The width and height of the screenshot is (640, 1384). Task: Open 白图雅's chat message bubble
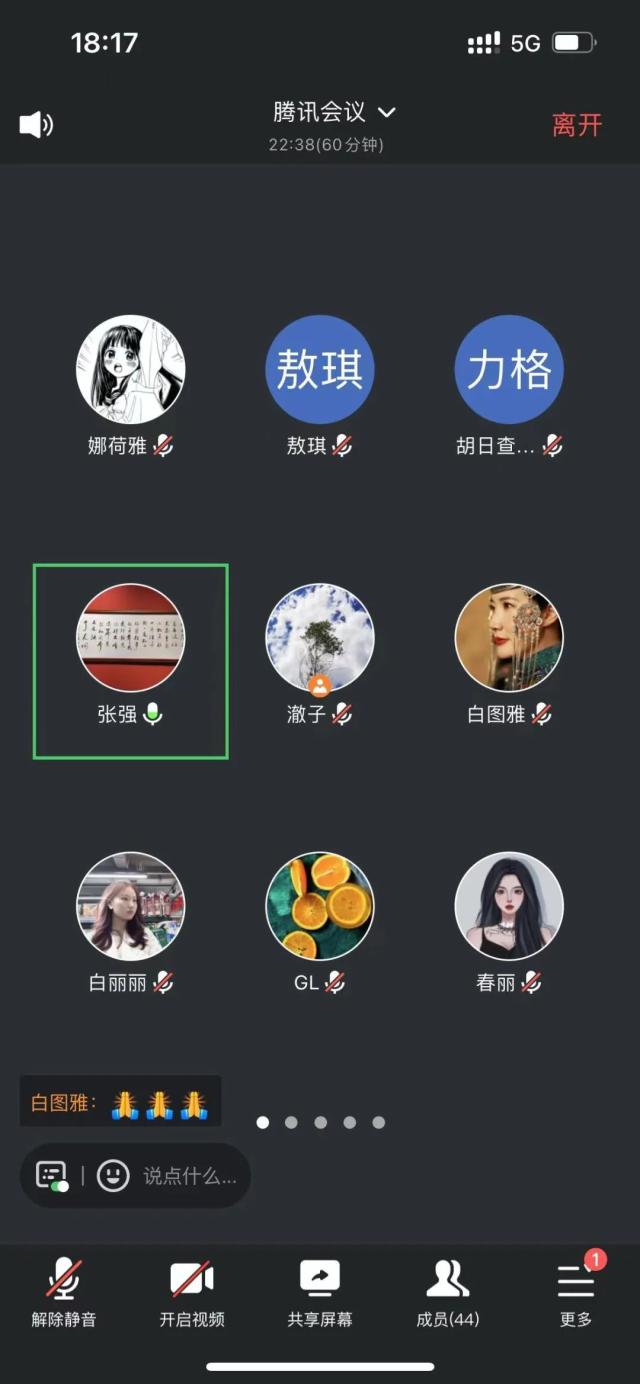[120, 1102]
